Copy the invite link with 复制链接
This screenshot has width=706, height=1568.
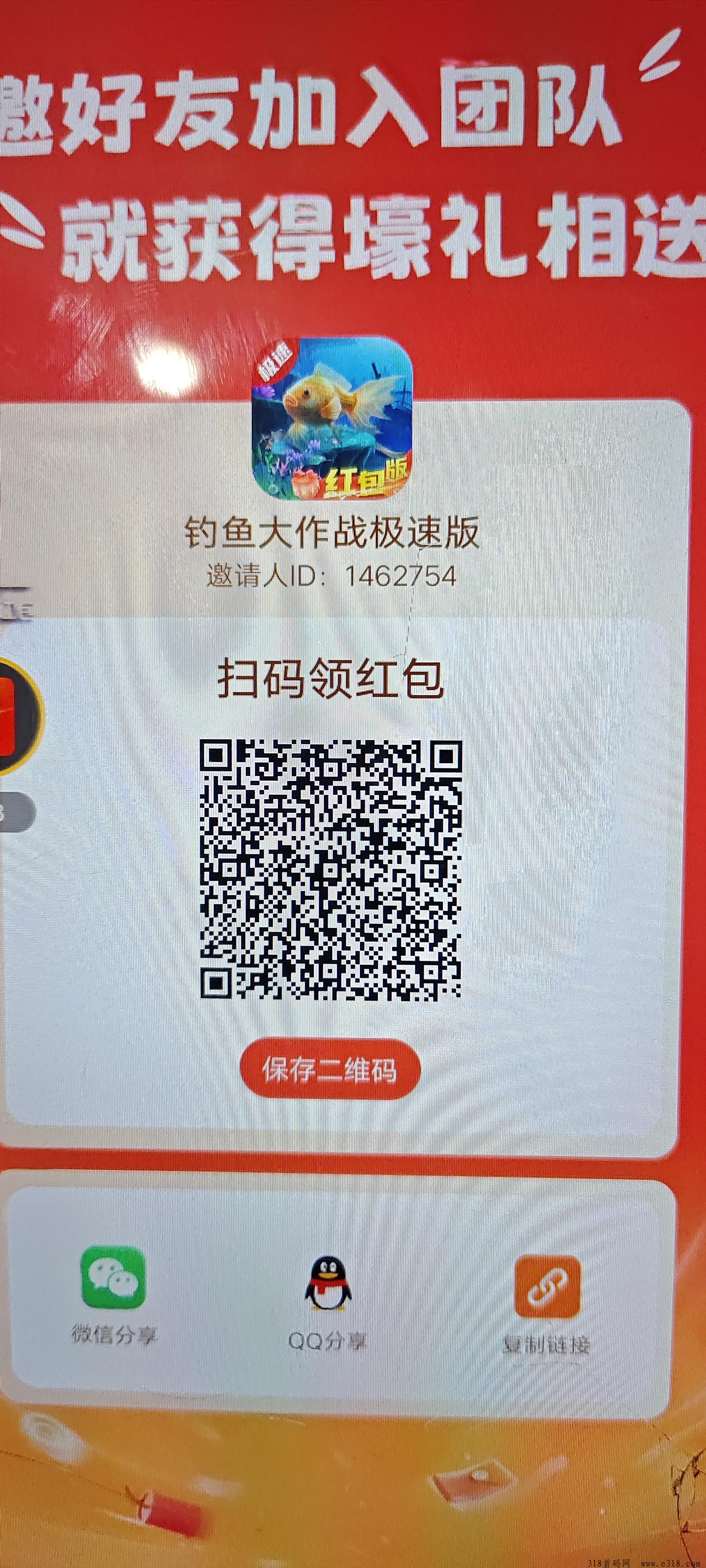(546, 1297)
